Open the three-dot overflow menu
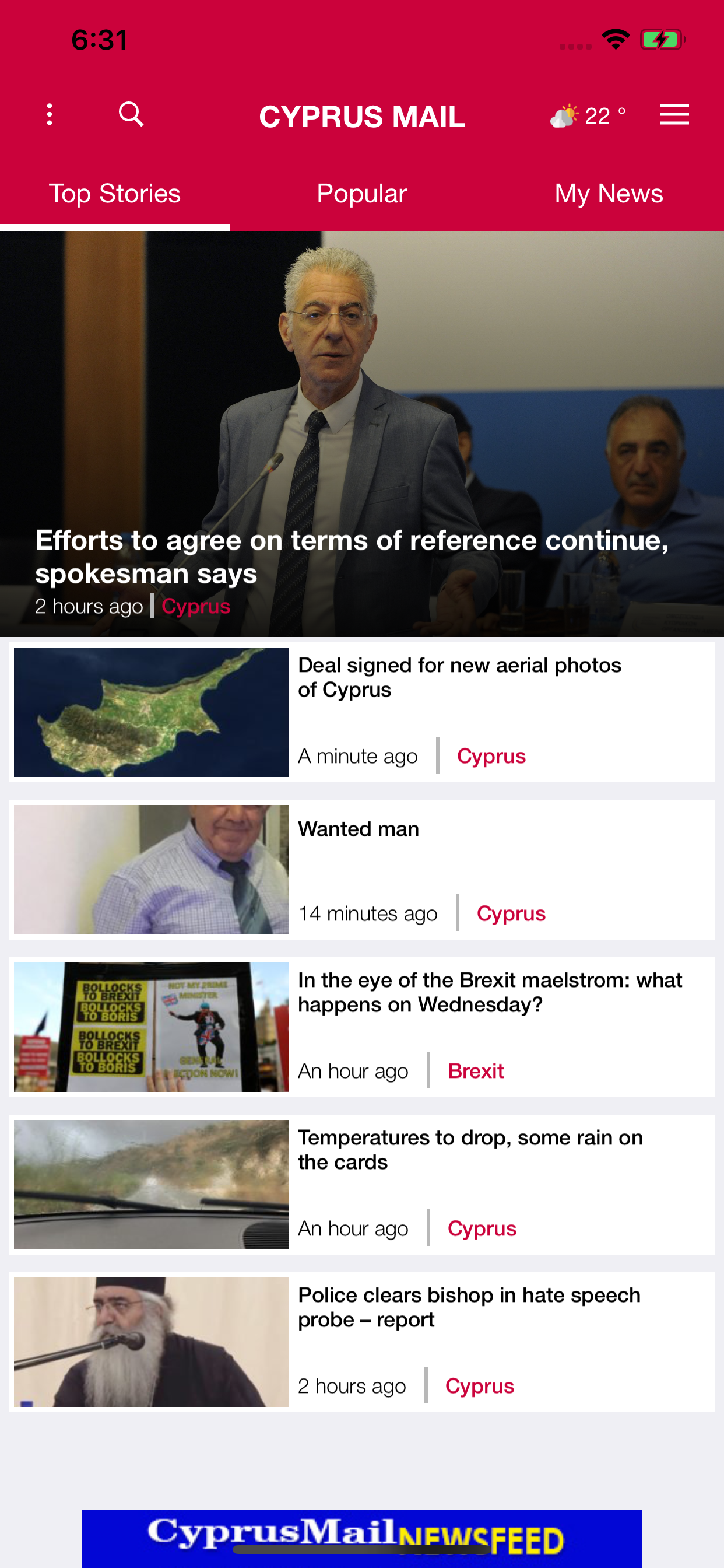724x1568 pixels. 50,114
